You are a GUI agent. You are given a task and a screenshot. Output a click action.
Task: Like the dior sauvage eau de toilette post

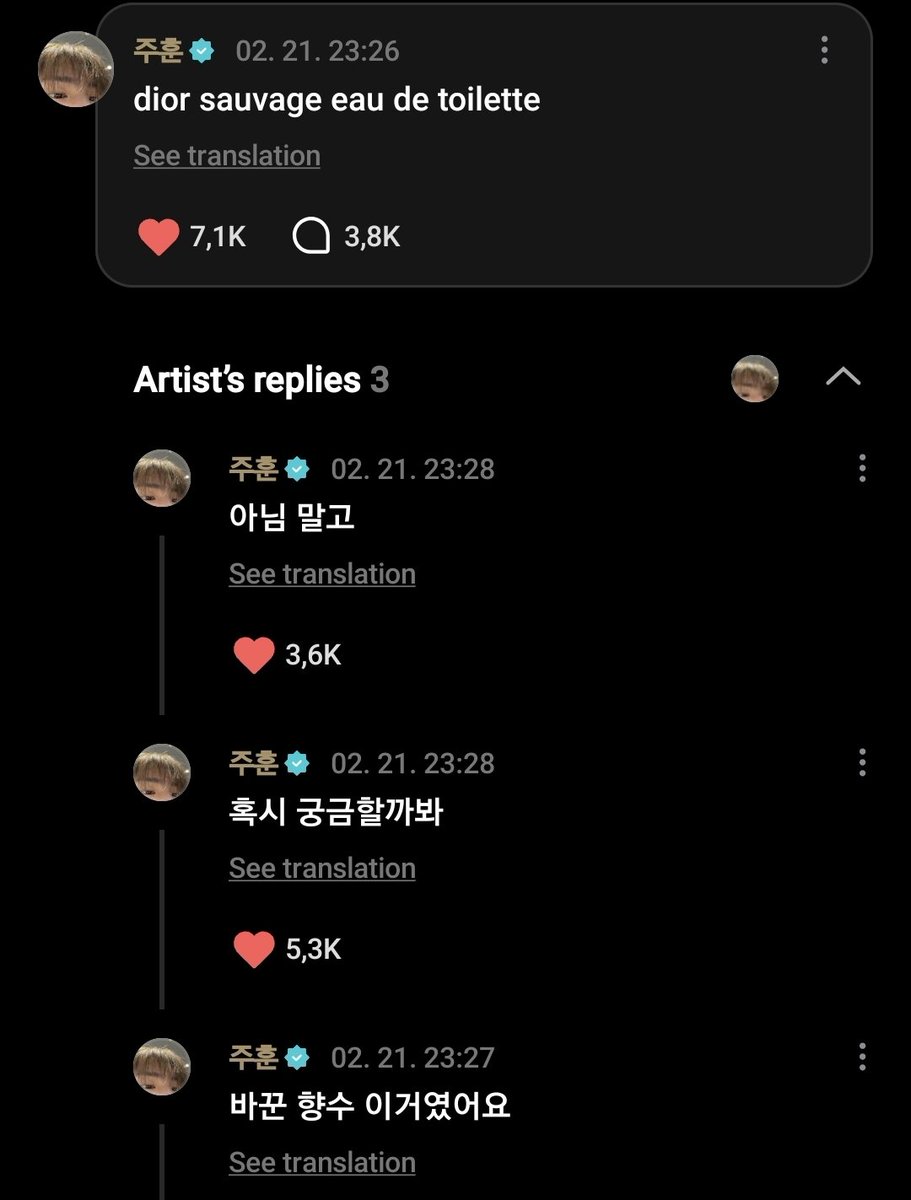click(158, 237)
